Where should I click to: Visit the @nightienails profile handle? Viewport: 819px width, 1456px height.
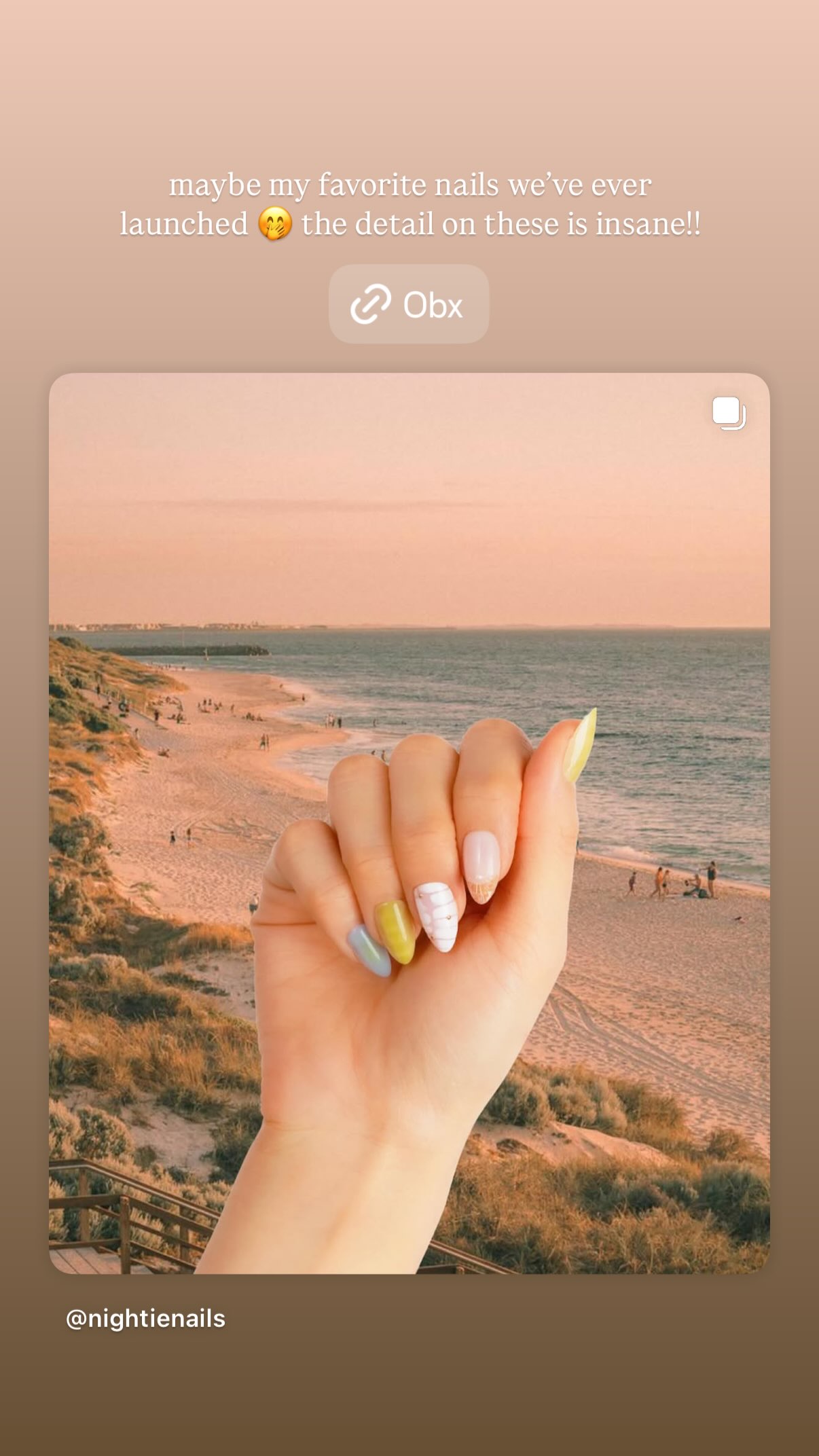[x=145, y=1318]
